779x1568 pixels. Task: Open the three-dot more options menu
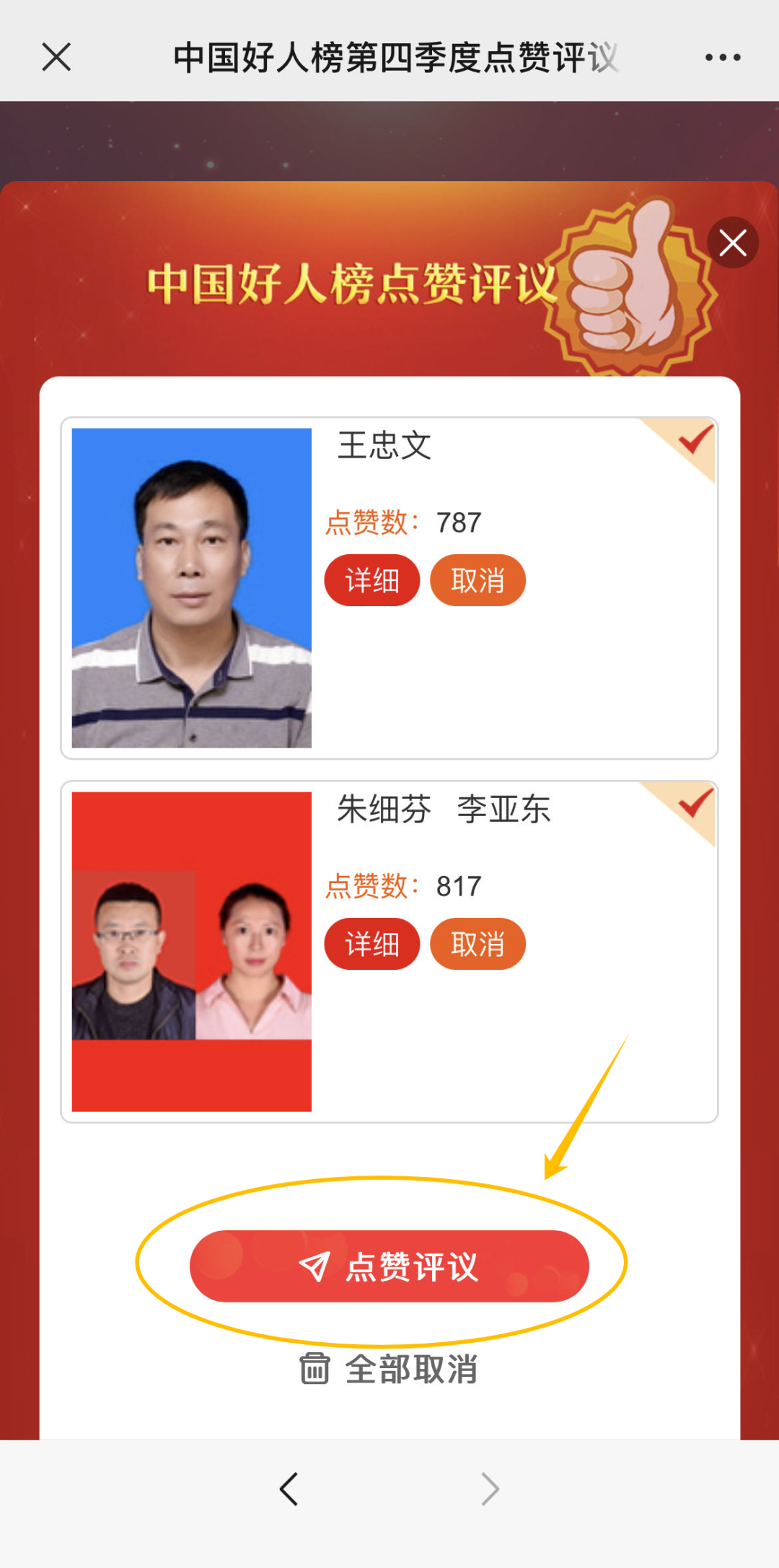click(x=723, y=57)
